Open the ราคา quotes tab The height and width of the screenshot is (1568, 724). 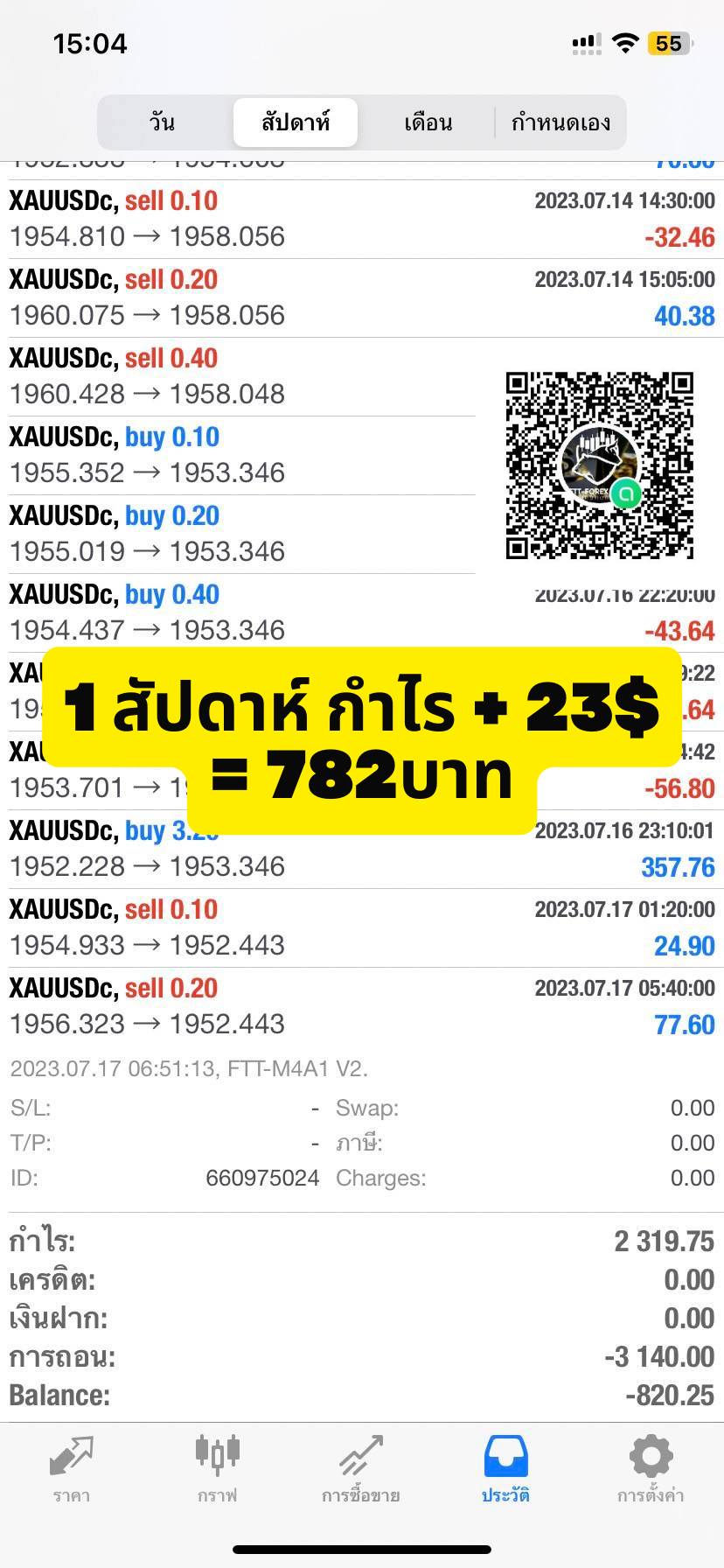(72, 1469)
